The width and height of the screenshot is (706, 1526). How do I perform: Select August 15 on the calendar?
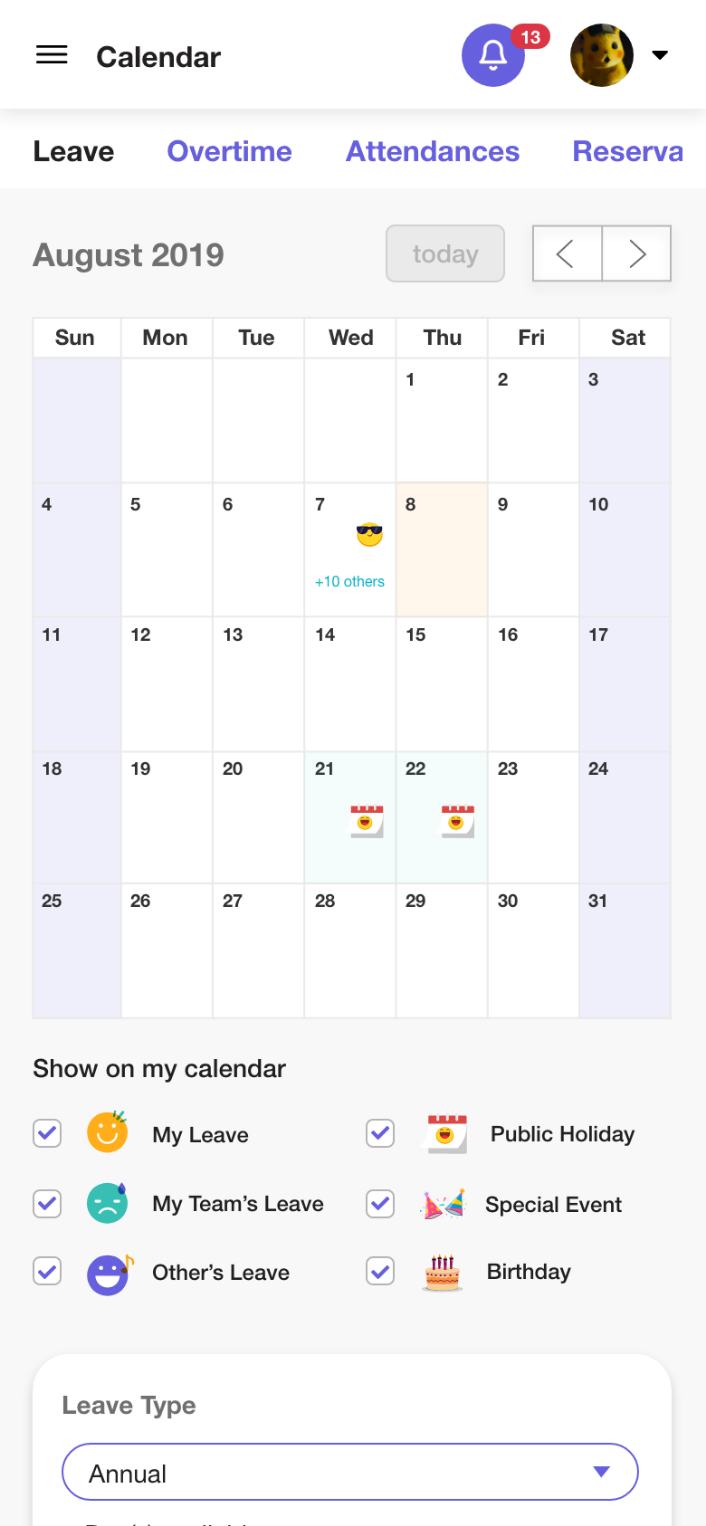coord(442,684)
